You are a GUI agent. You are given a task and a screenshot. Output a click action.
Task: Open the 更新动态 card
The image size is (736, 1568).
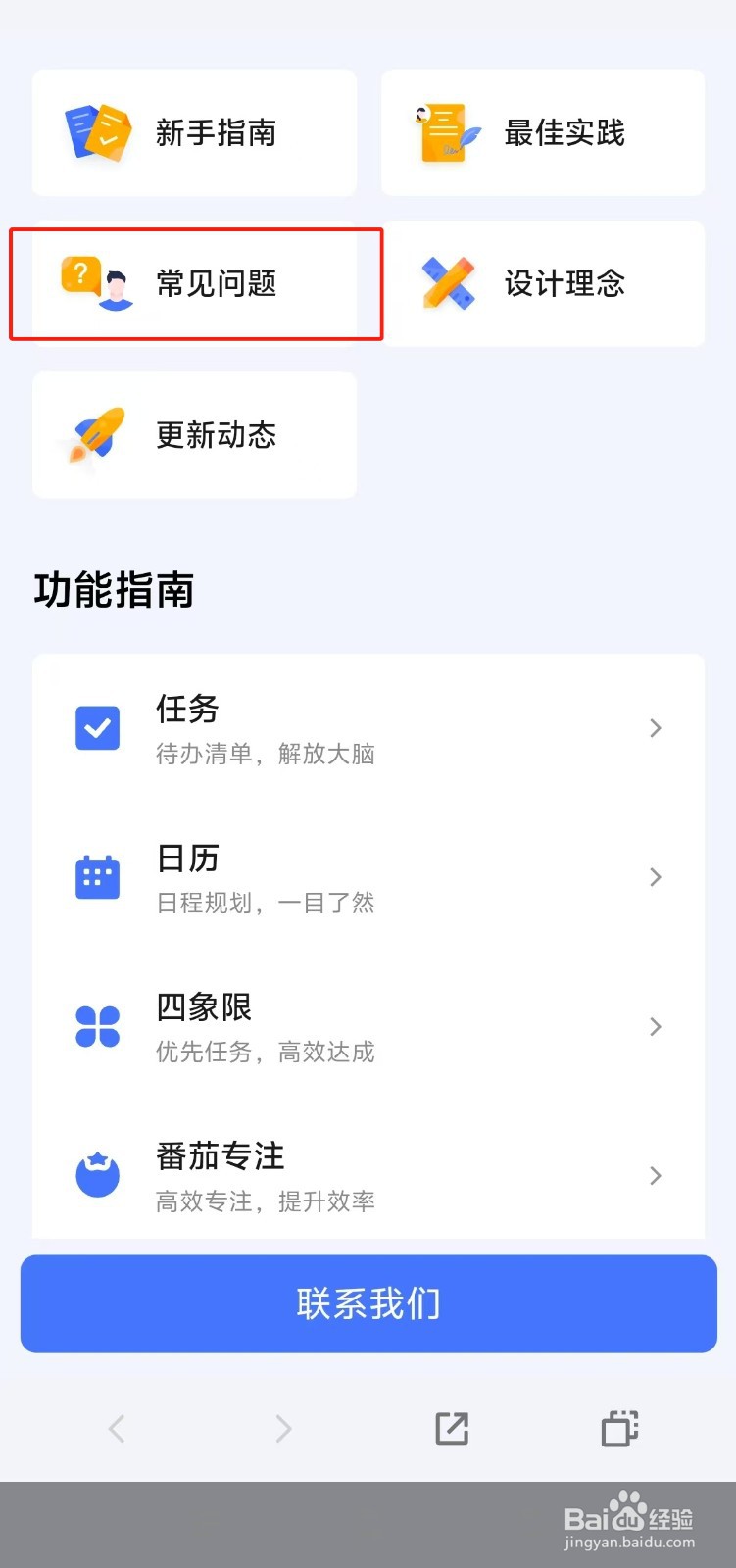point(194,434)
